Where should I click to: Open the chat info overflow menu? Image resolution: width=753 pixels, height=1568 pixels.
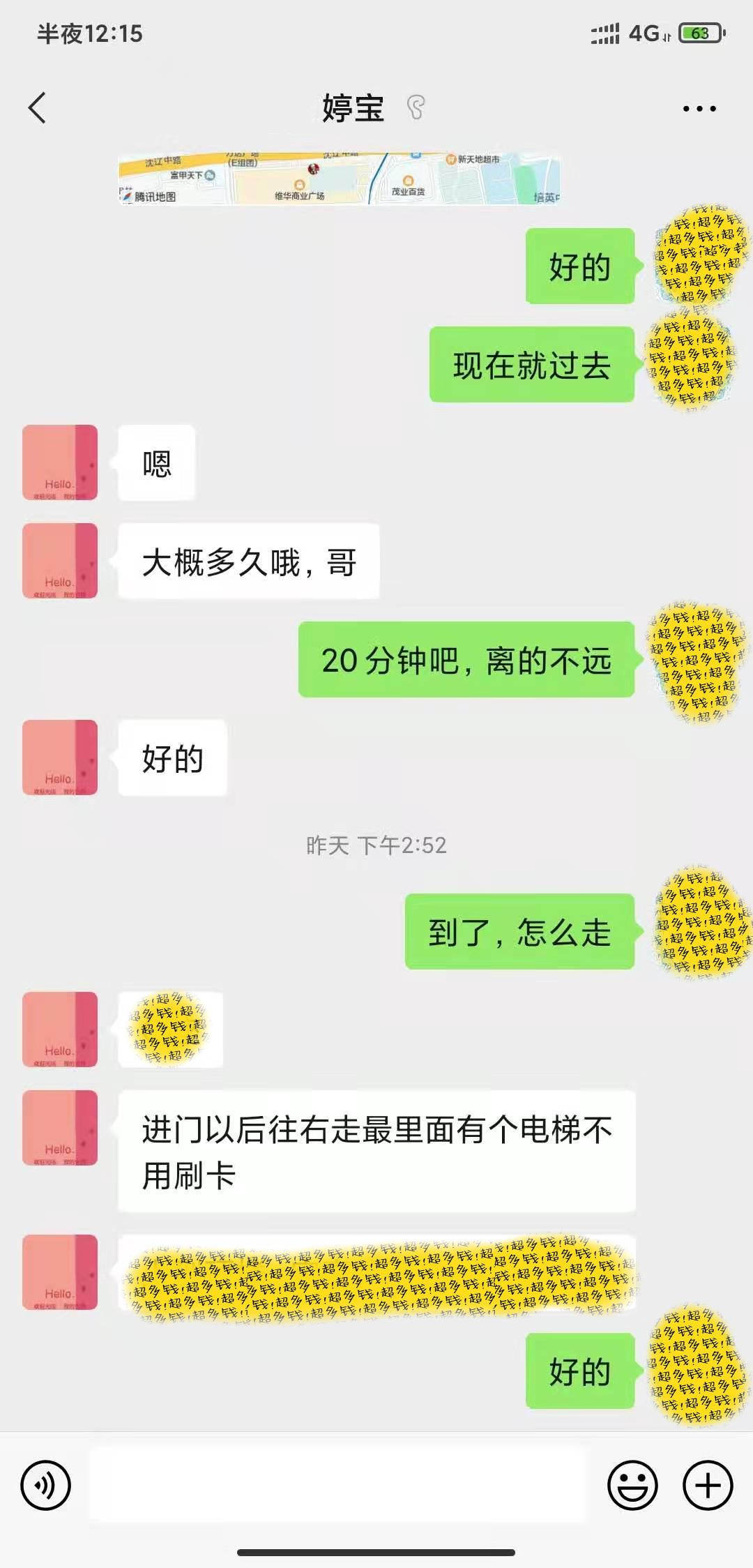coord(699,109)
